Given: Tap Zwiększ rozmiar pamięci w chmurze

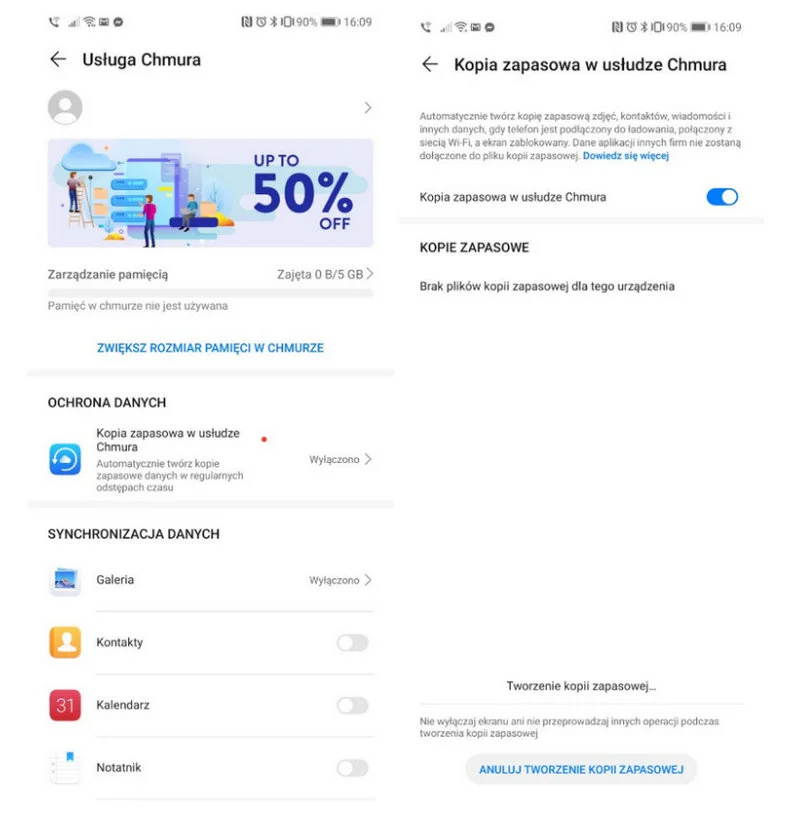Looking at the screenshot, I should click(210, 348).
